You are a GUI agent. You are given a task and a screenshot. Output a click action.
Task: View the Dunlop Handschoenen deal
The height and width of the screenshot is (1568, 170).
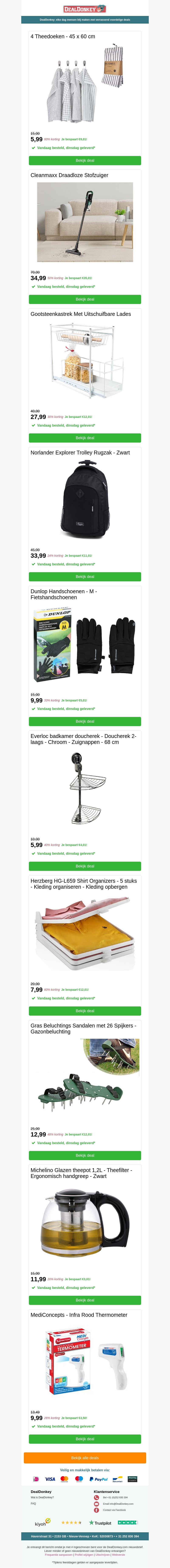coord(85,721)
